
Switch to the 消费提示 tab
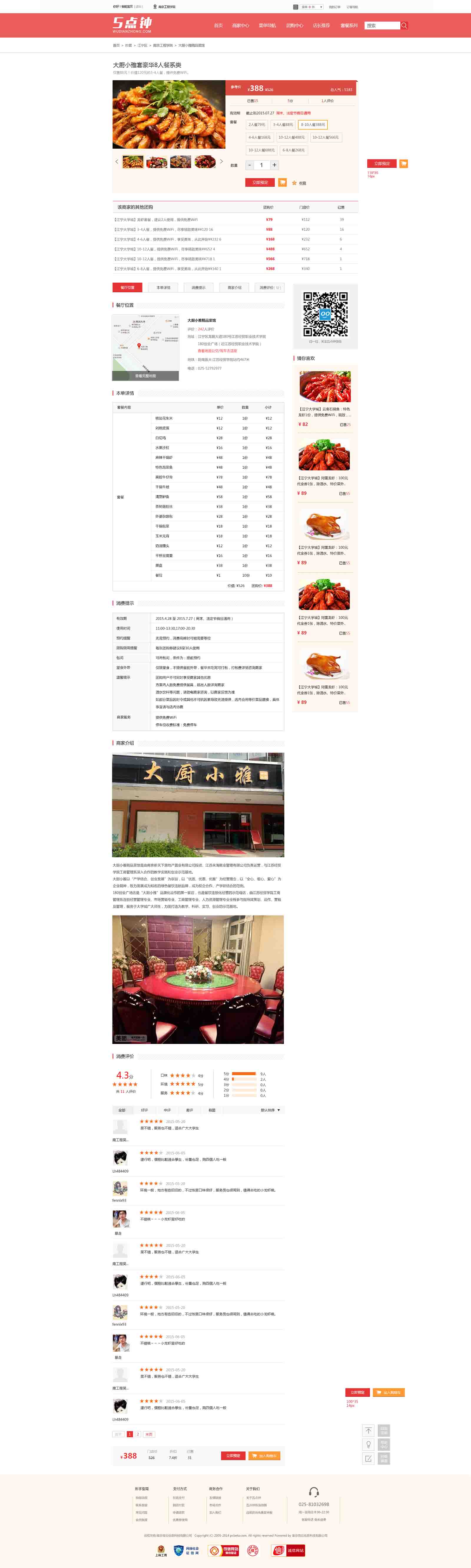point(198,287)
